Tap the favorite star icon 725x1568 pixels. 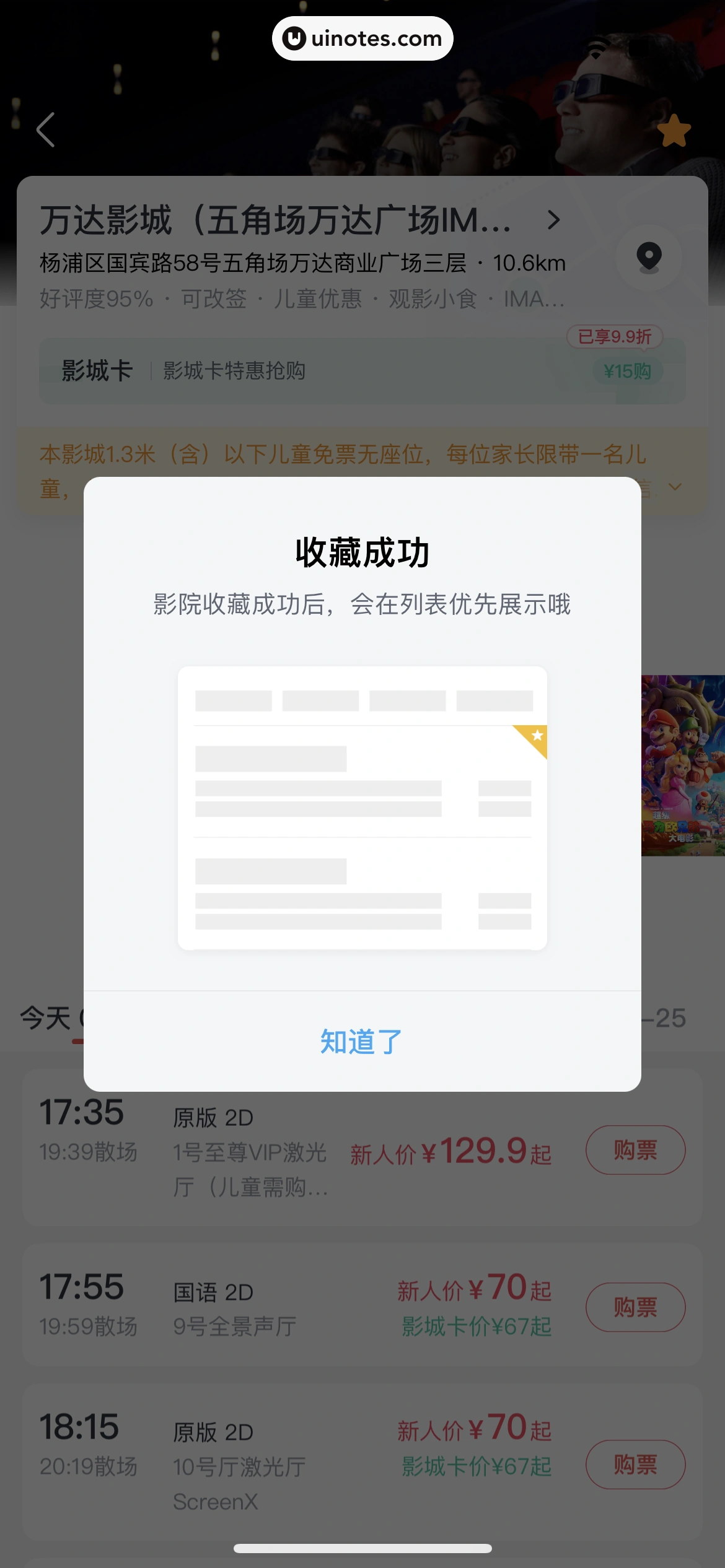point(674,131)
